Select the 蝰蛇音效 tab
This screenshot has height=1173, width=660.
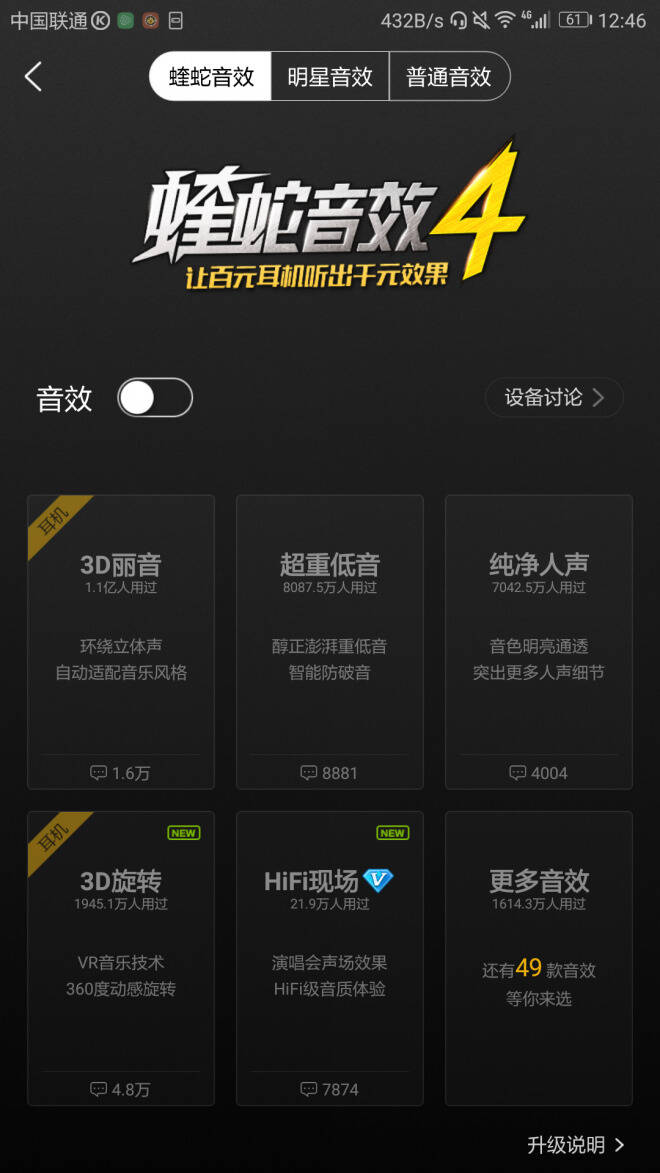click(x=211, y=77)
